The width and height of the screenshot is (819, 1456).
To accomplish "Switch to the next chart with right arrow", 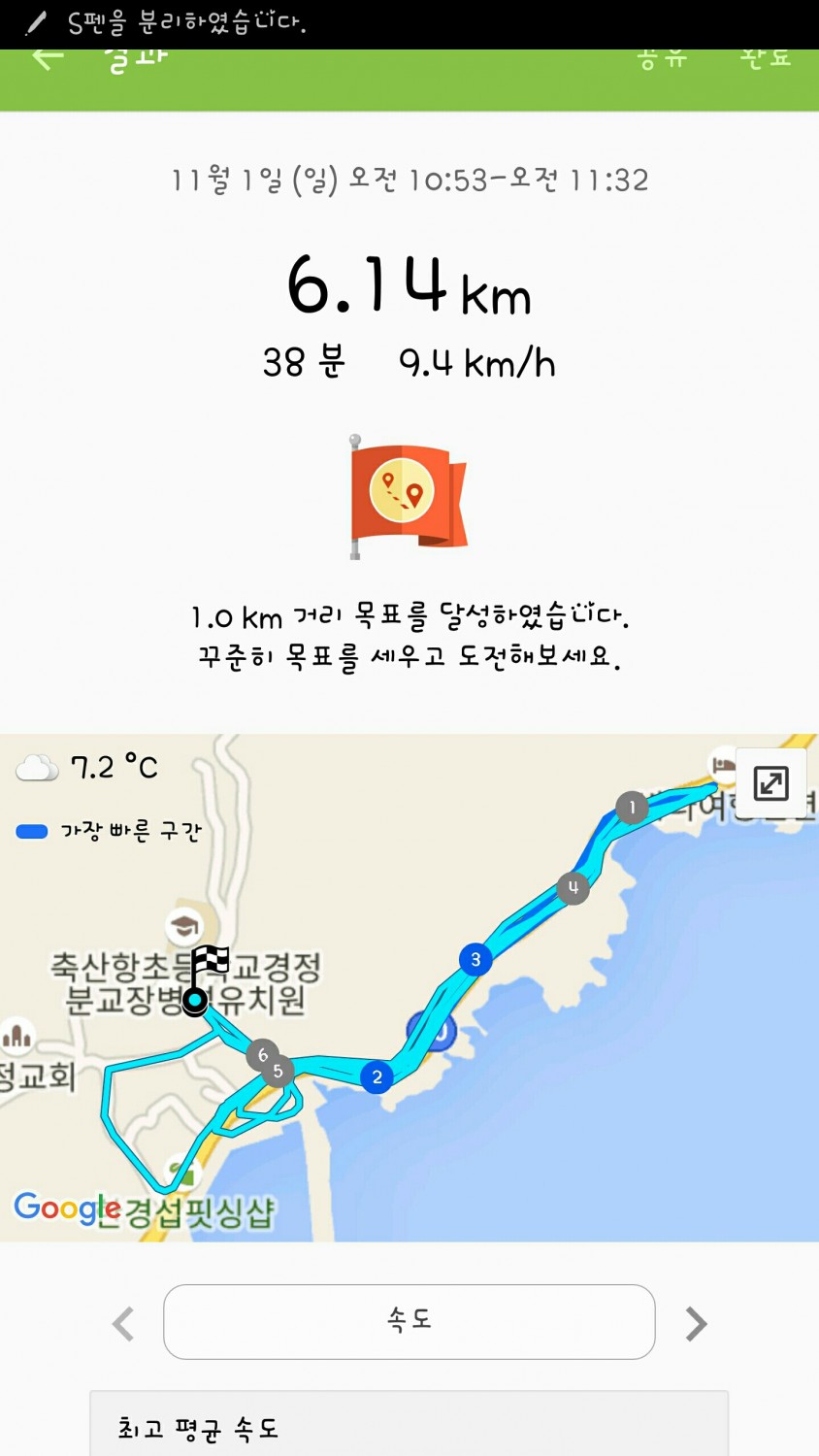I will [x=696, y=1323].
